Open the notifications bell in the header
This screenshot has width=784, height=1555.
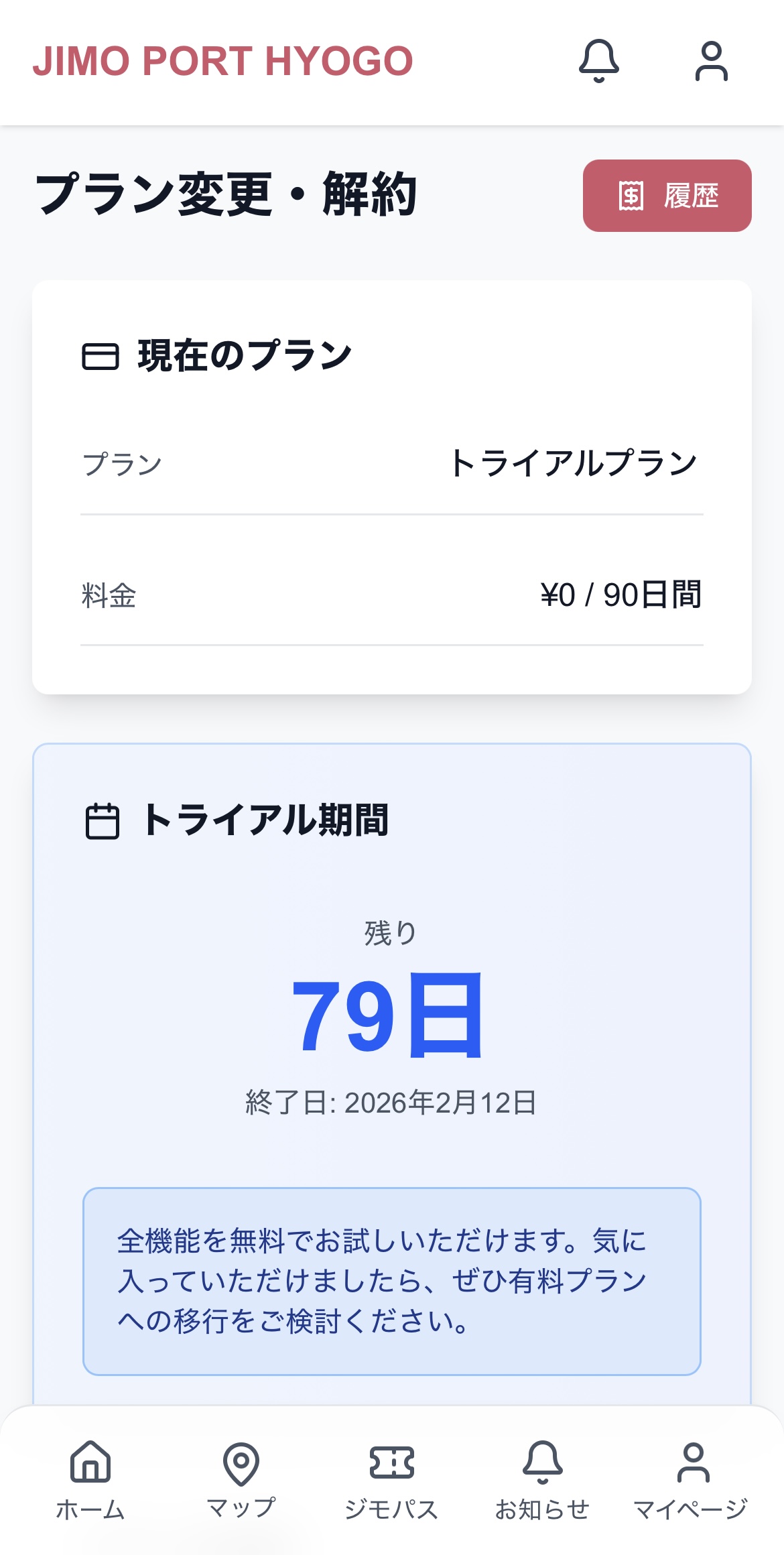pyautogui.click(x=598, y=61)
